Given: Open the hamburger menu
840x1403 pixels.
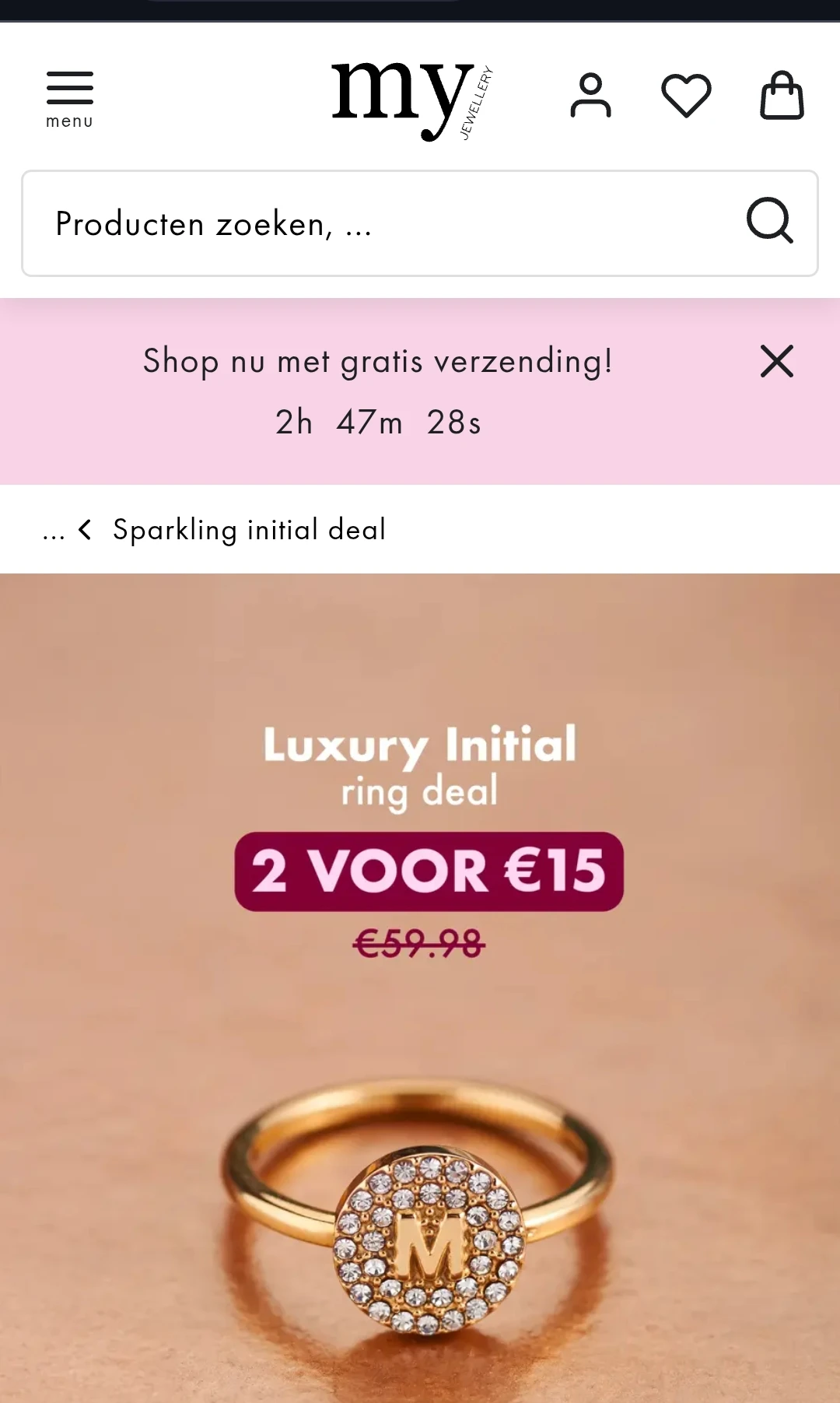Looking at the screenshot, I should pyautogui.click(x=69, y=88).
